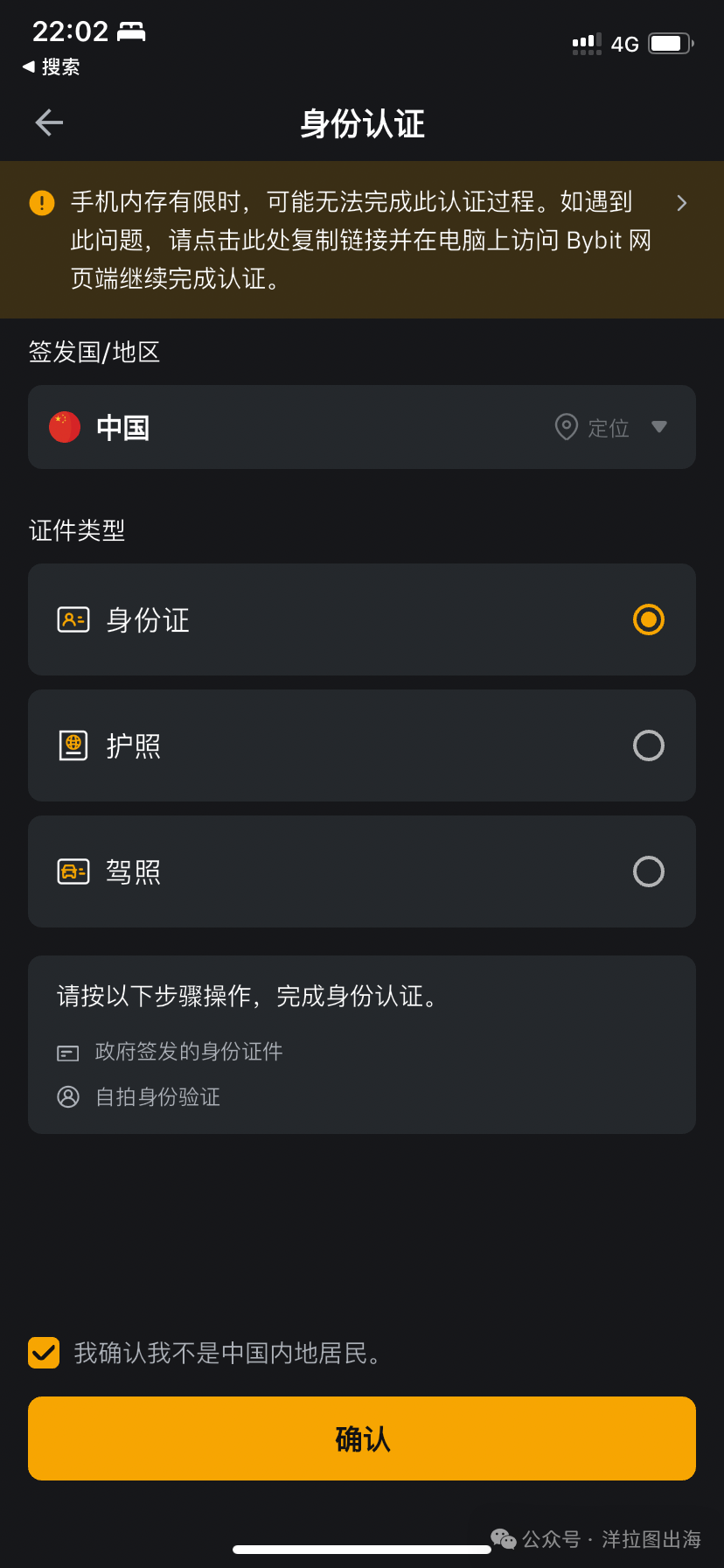Click the passport icon next to 护照
Screen dimensions: 724x1568
pos(73,745)
